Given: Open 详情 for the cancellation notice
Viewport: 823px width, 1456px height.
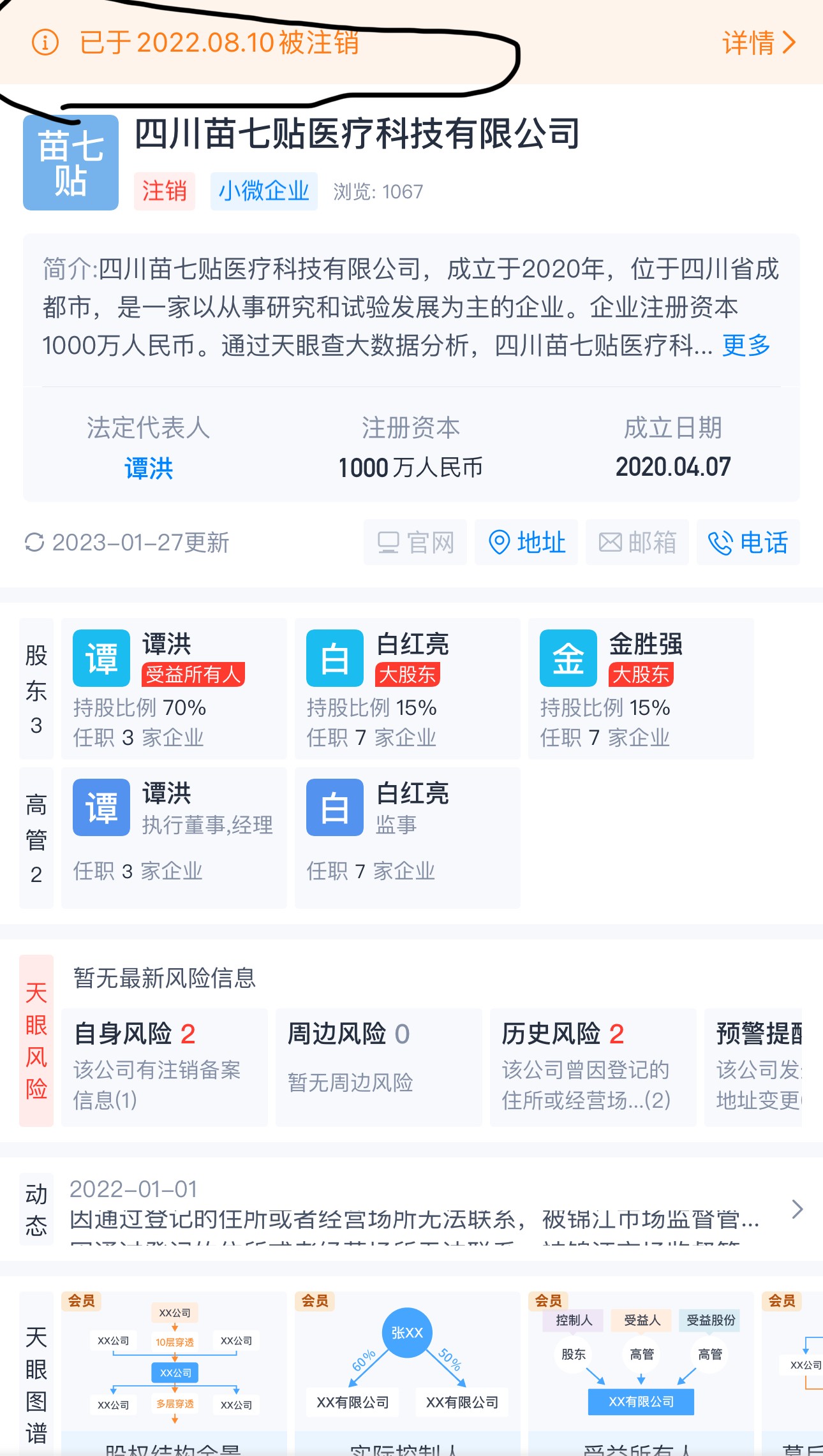Looking at the screenshot, I should [758, 43].
